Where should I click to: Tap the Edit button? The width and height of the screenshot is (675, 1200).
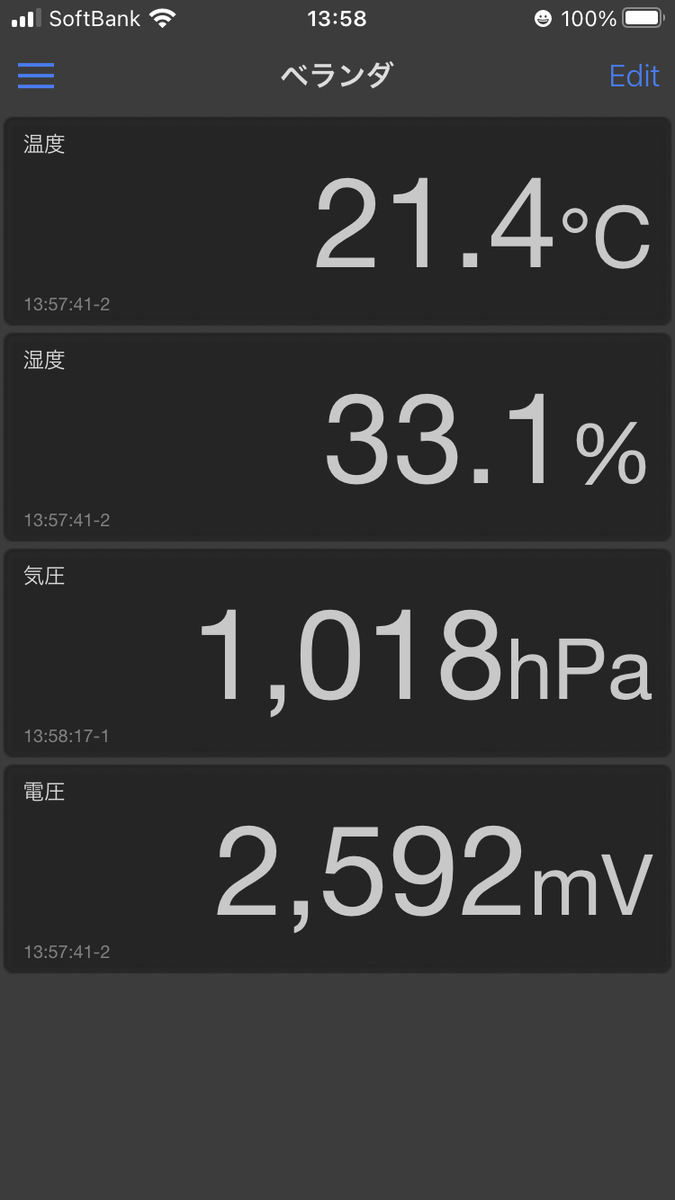point(634,76)
